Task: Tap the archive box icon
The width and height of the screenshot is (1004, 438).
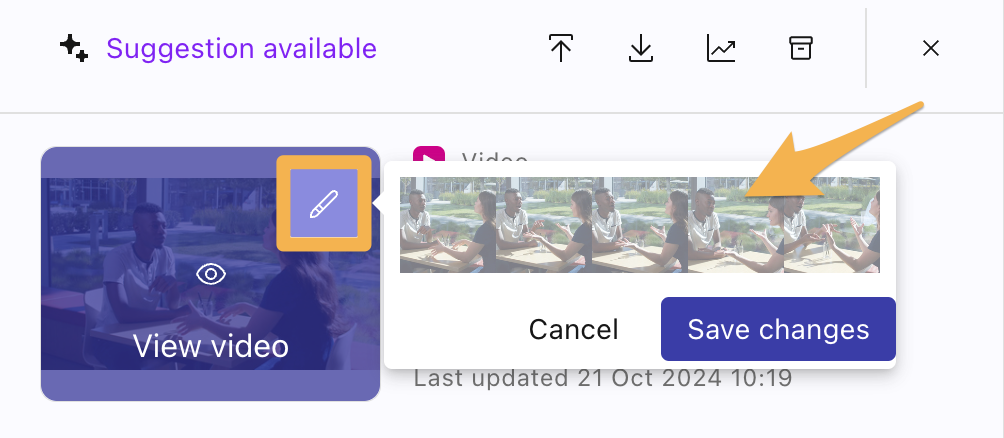Action: pos(800,48)
